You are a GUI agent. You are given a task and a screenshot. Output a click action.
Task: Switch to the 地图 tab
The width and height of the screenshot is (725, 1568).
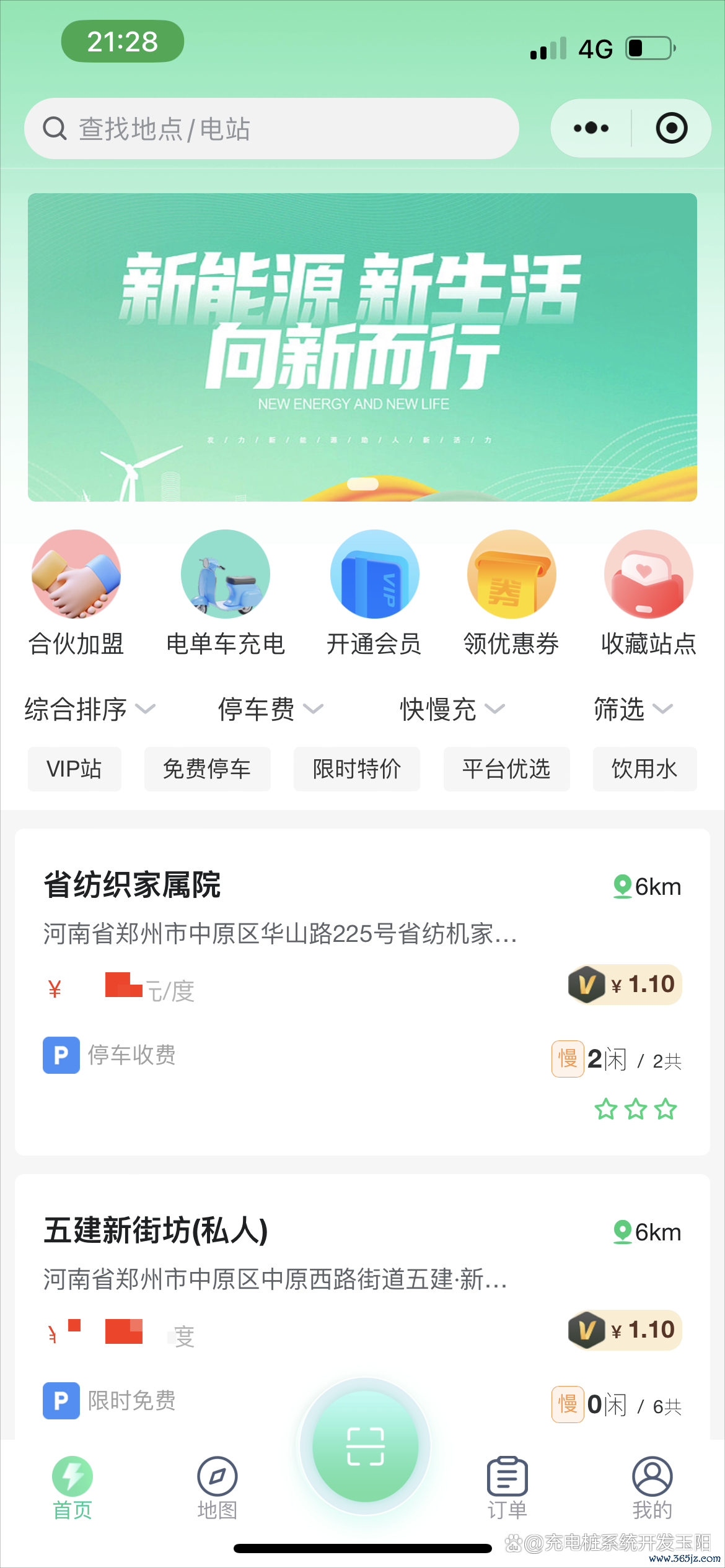[x=217, y=1487]
